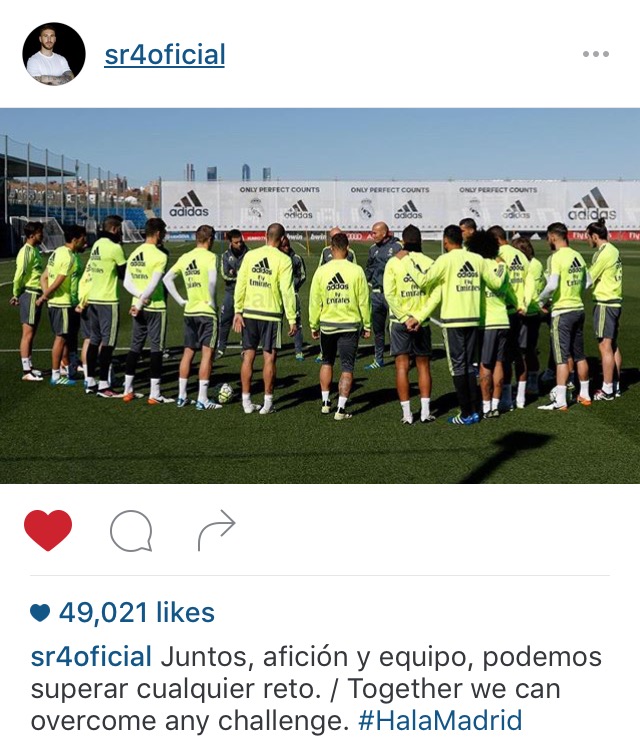Screen dimensions: 640x740
Task: Open the sr4oficial username link in header
Action: click(164, 54)
